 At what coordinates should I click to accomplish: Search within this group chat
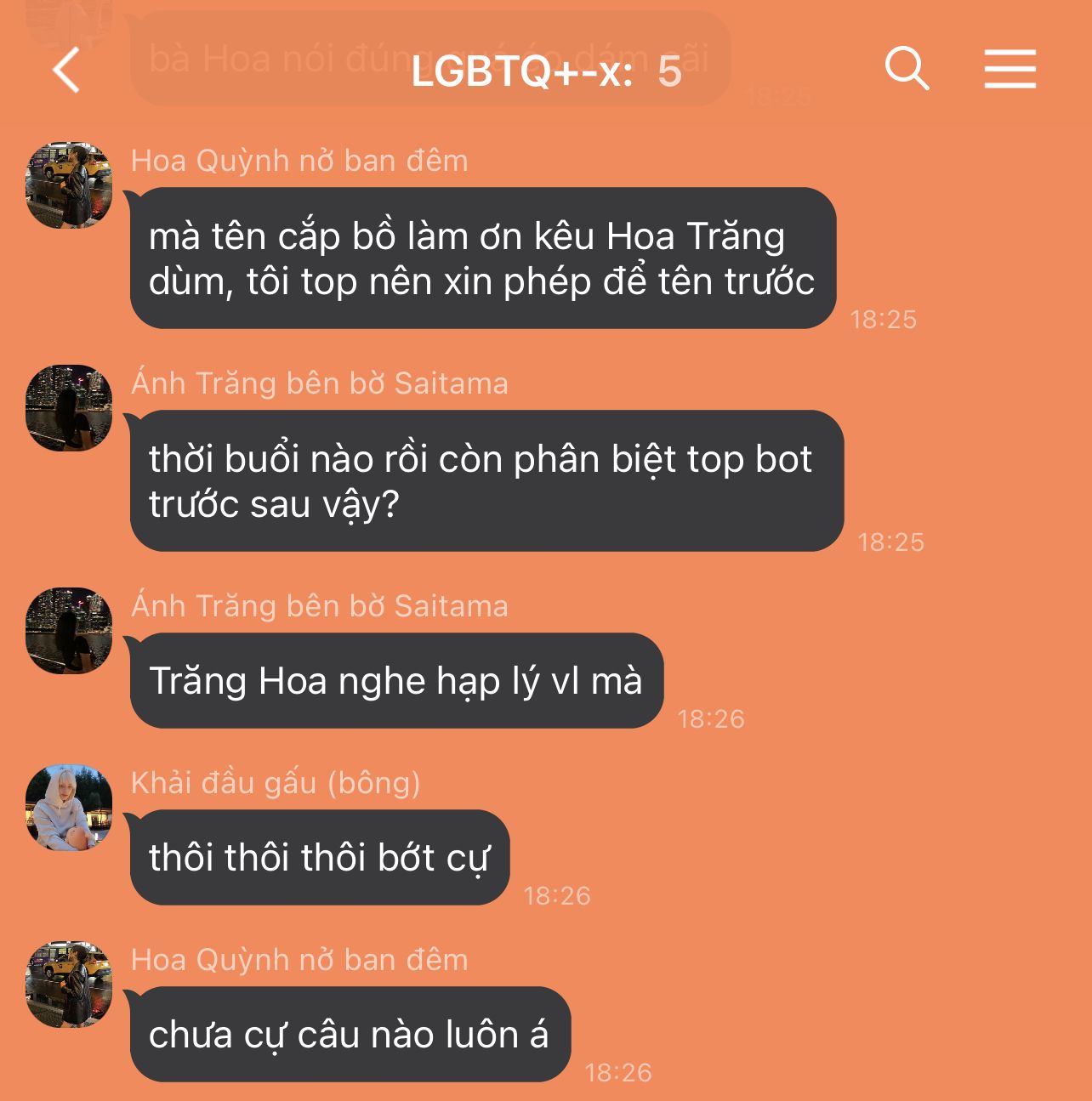907,68
